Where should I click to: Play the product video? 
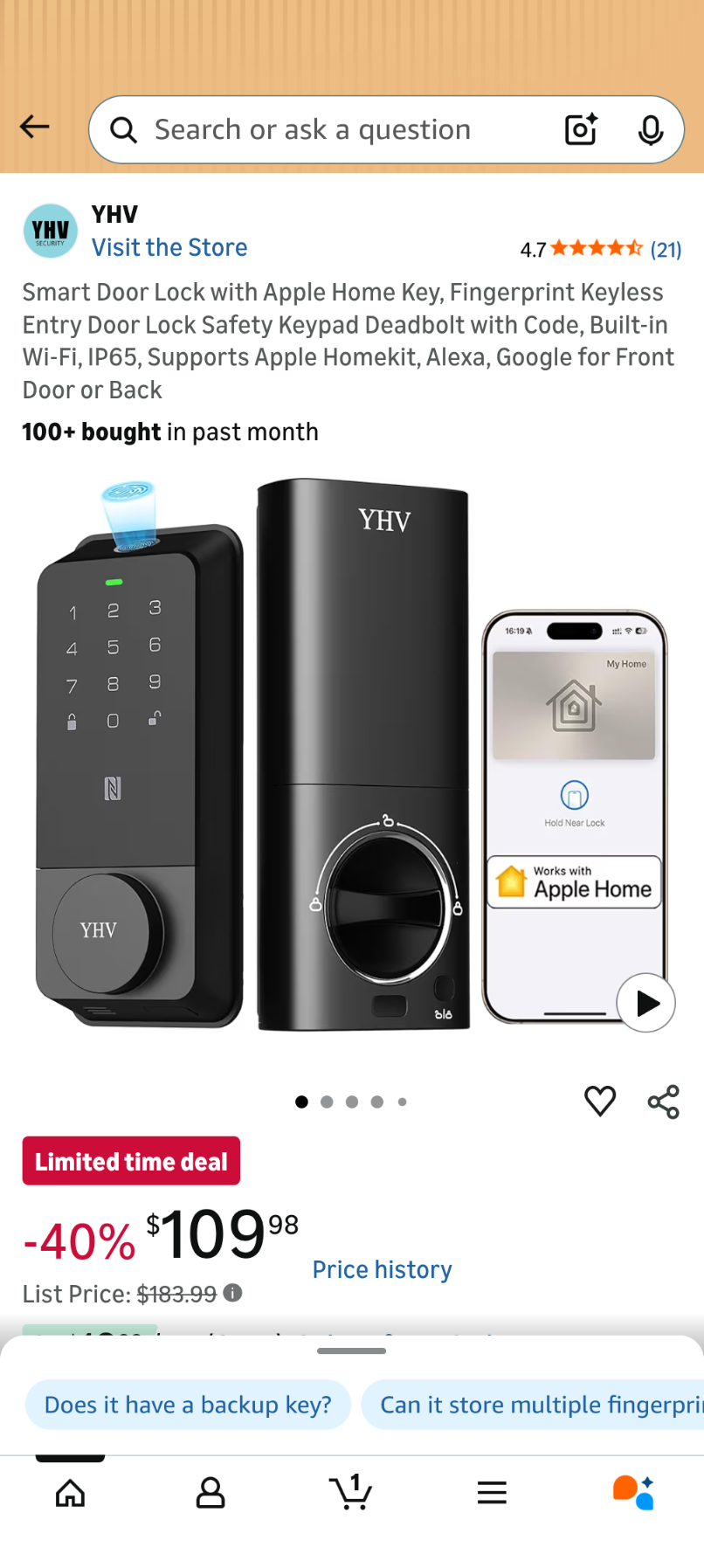[x=645, y=1003]
